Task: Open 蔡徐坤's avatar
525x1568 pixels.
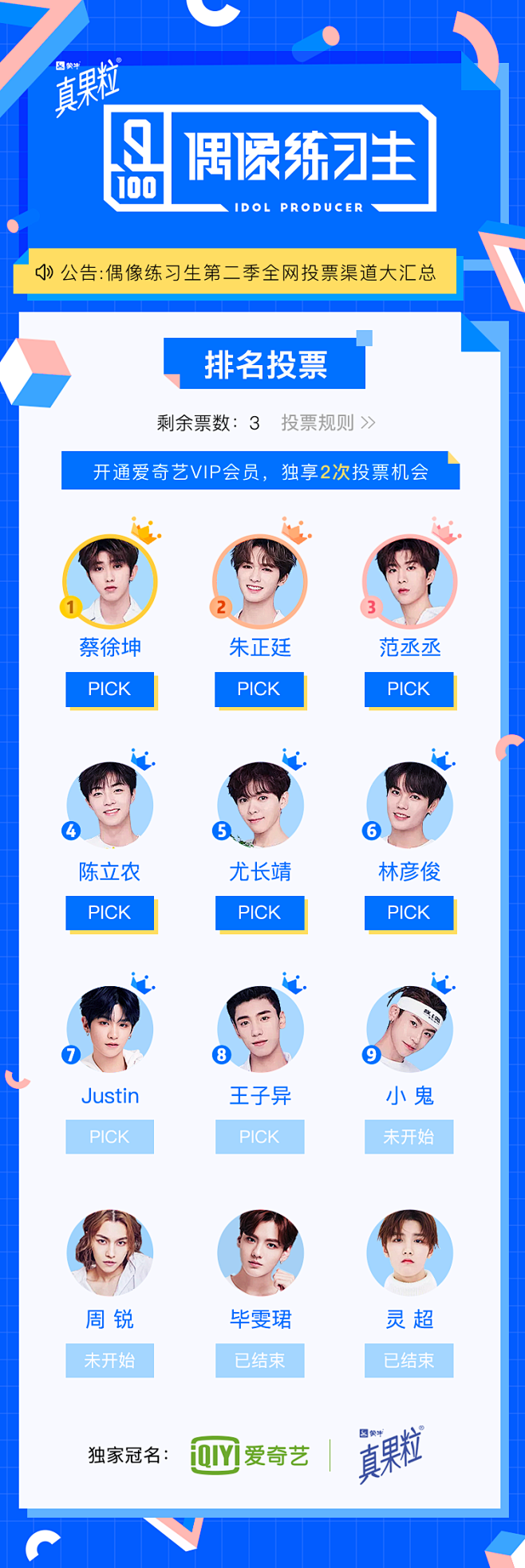Action: (x=110, y=580)
